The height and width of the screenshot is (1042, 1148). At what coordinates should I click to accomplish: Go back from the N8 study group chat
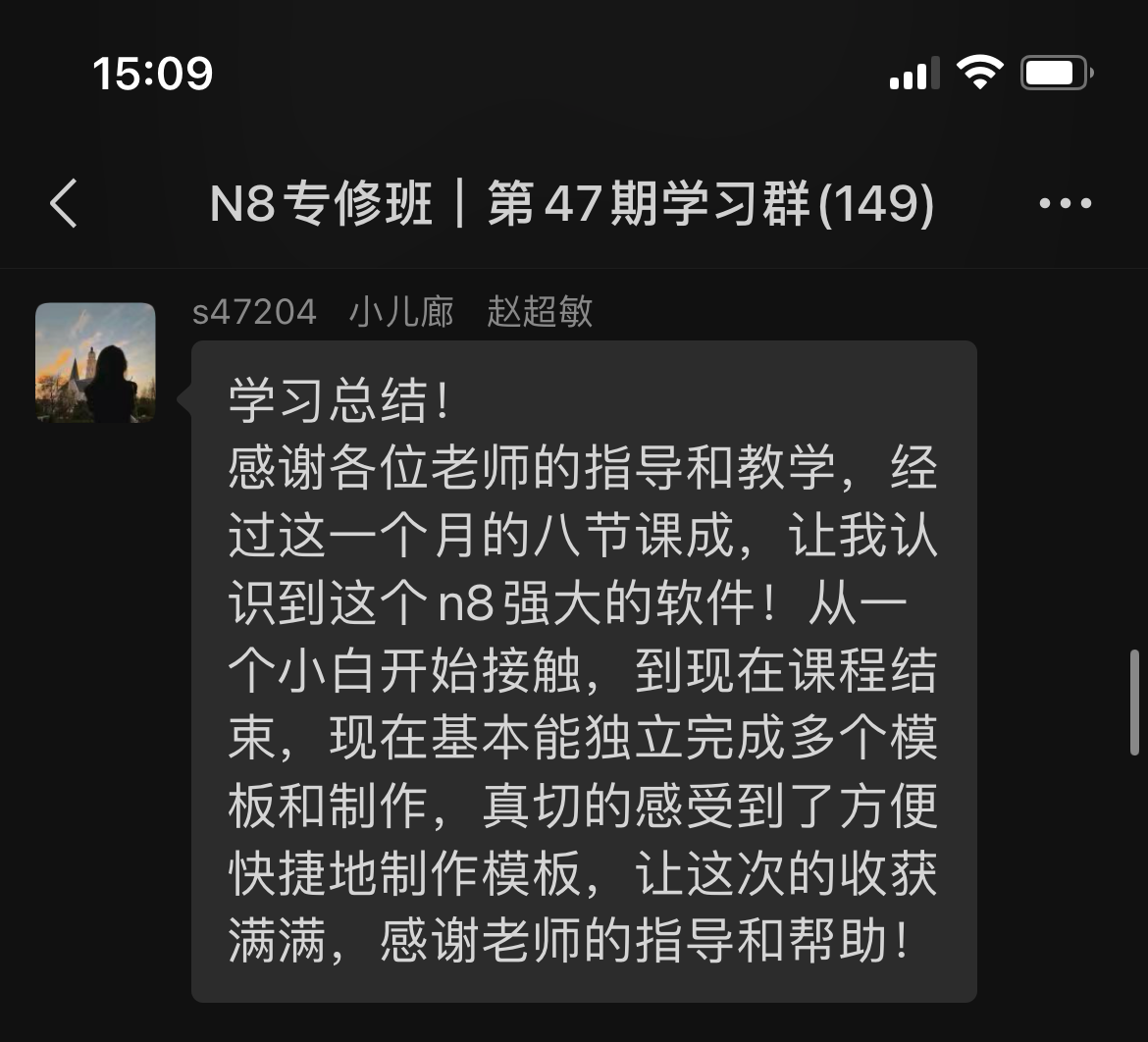pyautogui.click(x=64, y=204)
